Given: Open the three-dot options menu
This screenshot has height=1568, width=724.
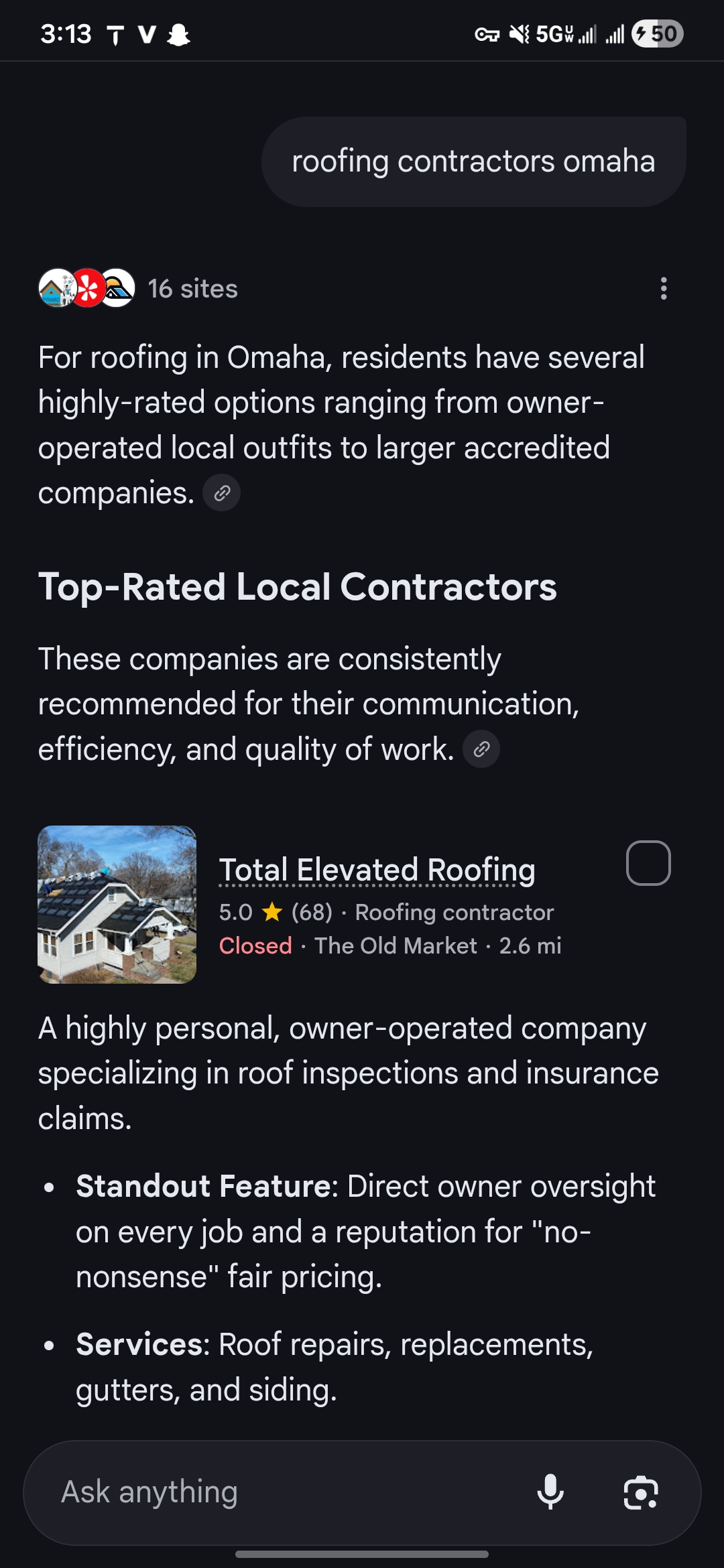Looking at the screenshot, I should click(x=663, y=289).
